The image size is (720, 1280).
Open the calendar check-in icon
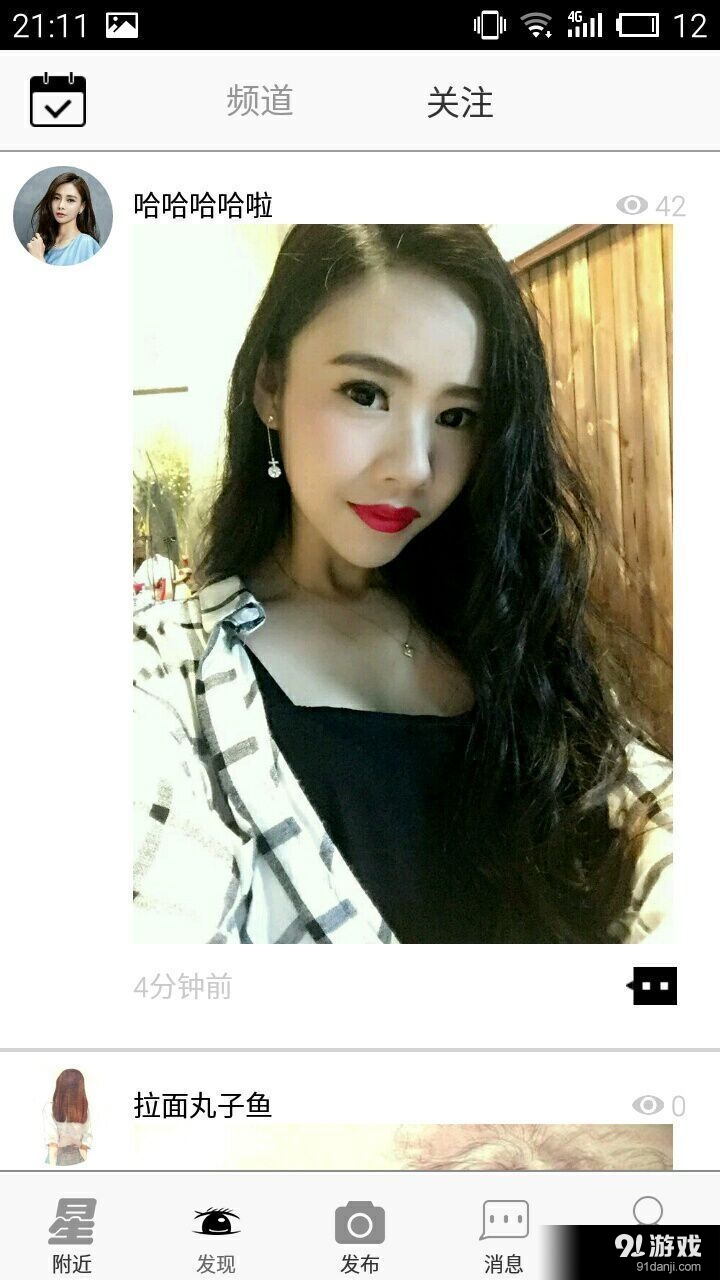(58, 100)
